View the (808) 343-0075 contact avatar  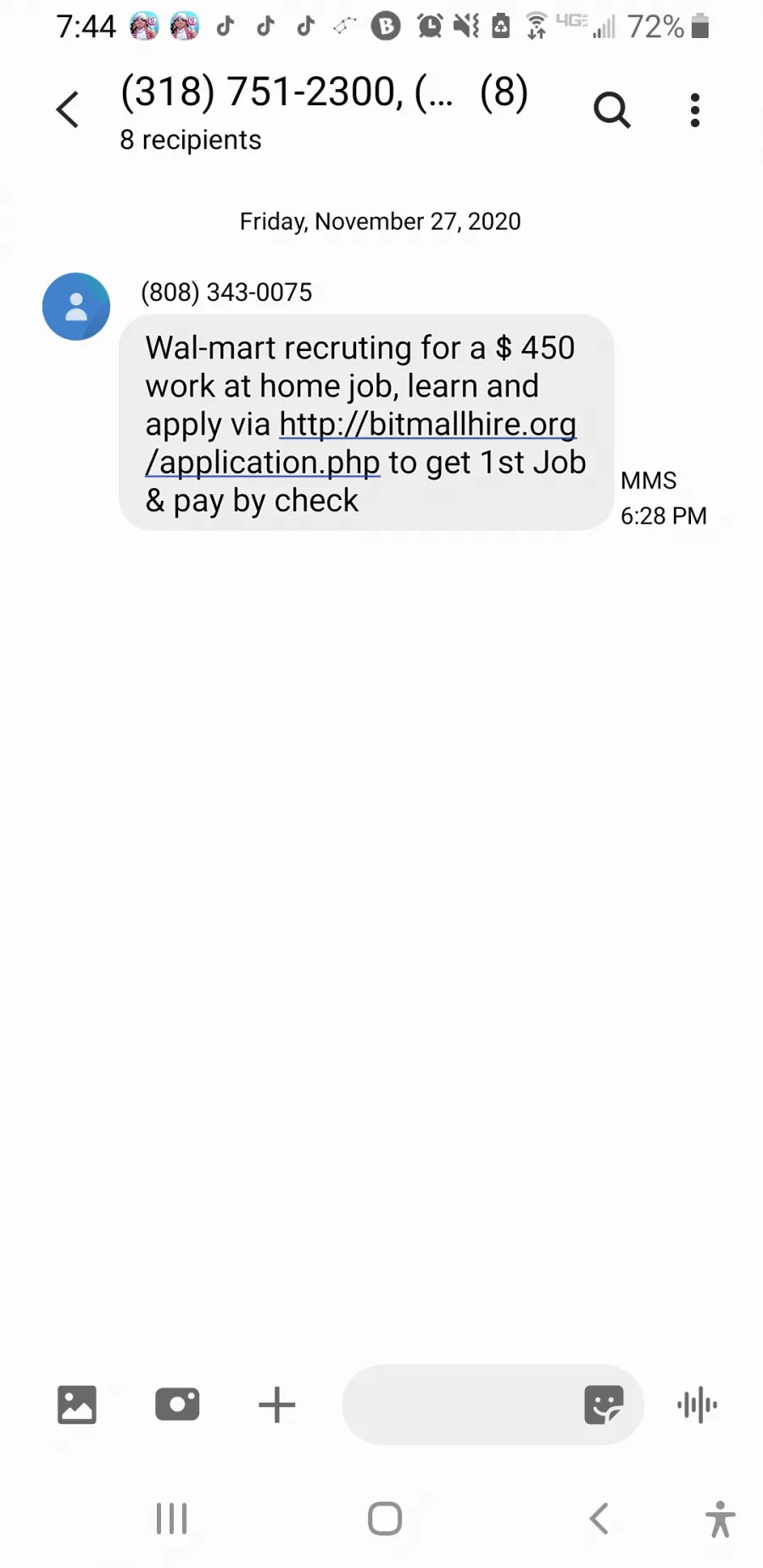(76, 306)
